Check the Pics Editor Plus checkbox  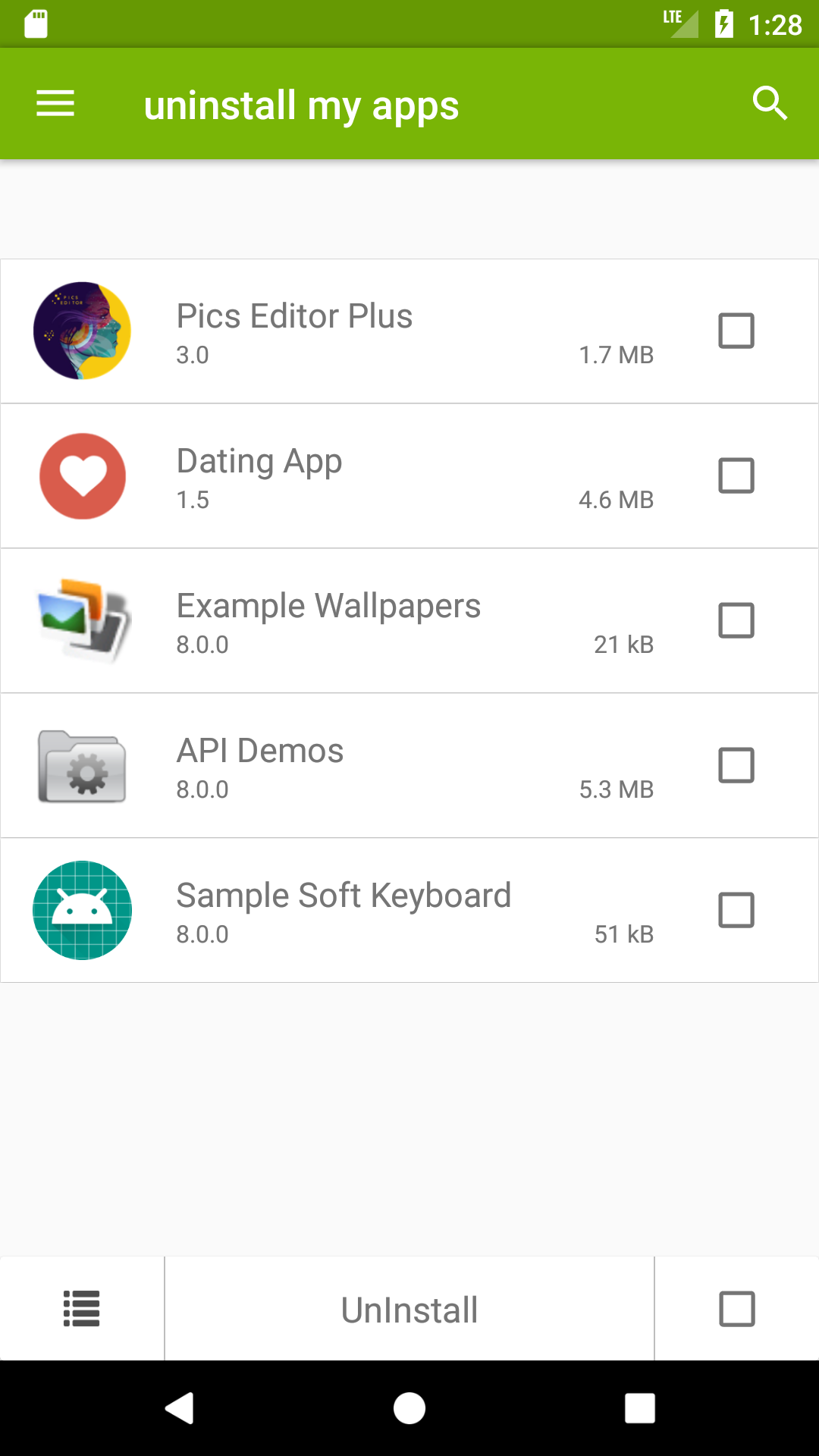tap(736, 331)
